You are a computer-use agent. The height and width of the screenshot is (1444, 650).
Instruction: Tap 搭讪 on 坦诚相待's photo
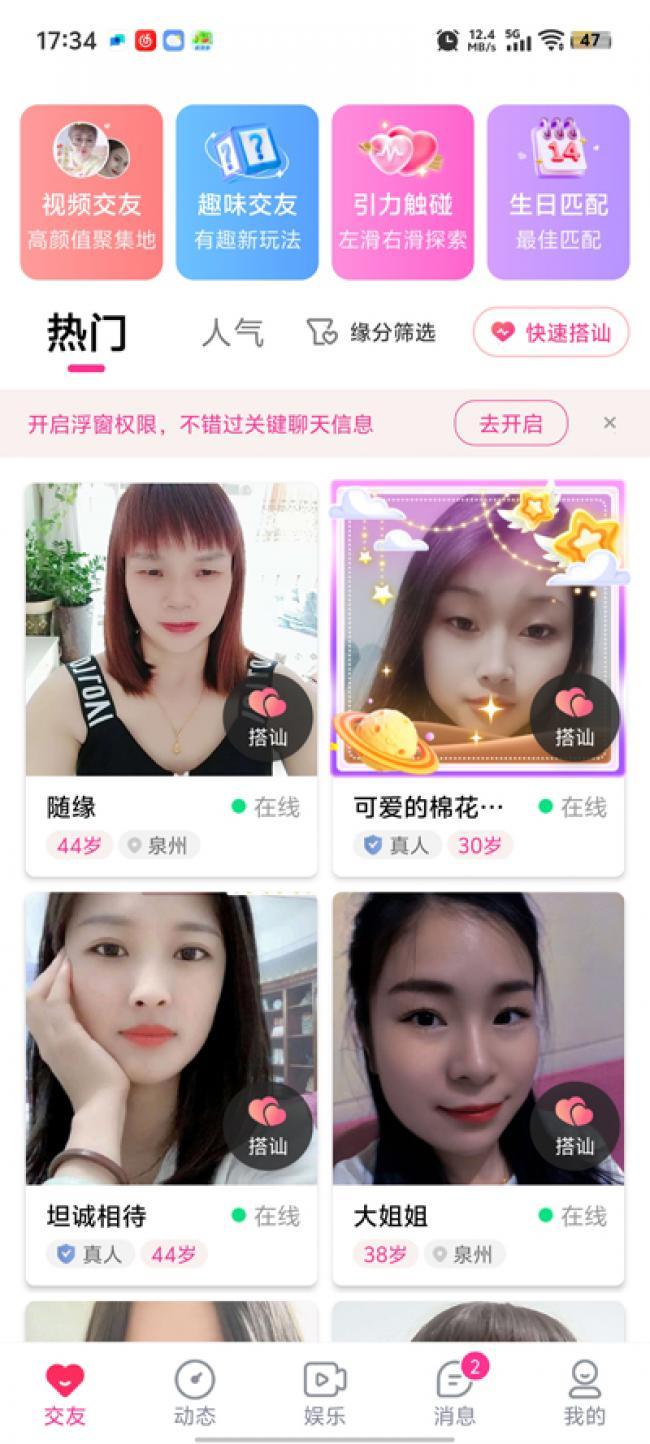267,1127
